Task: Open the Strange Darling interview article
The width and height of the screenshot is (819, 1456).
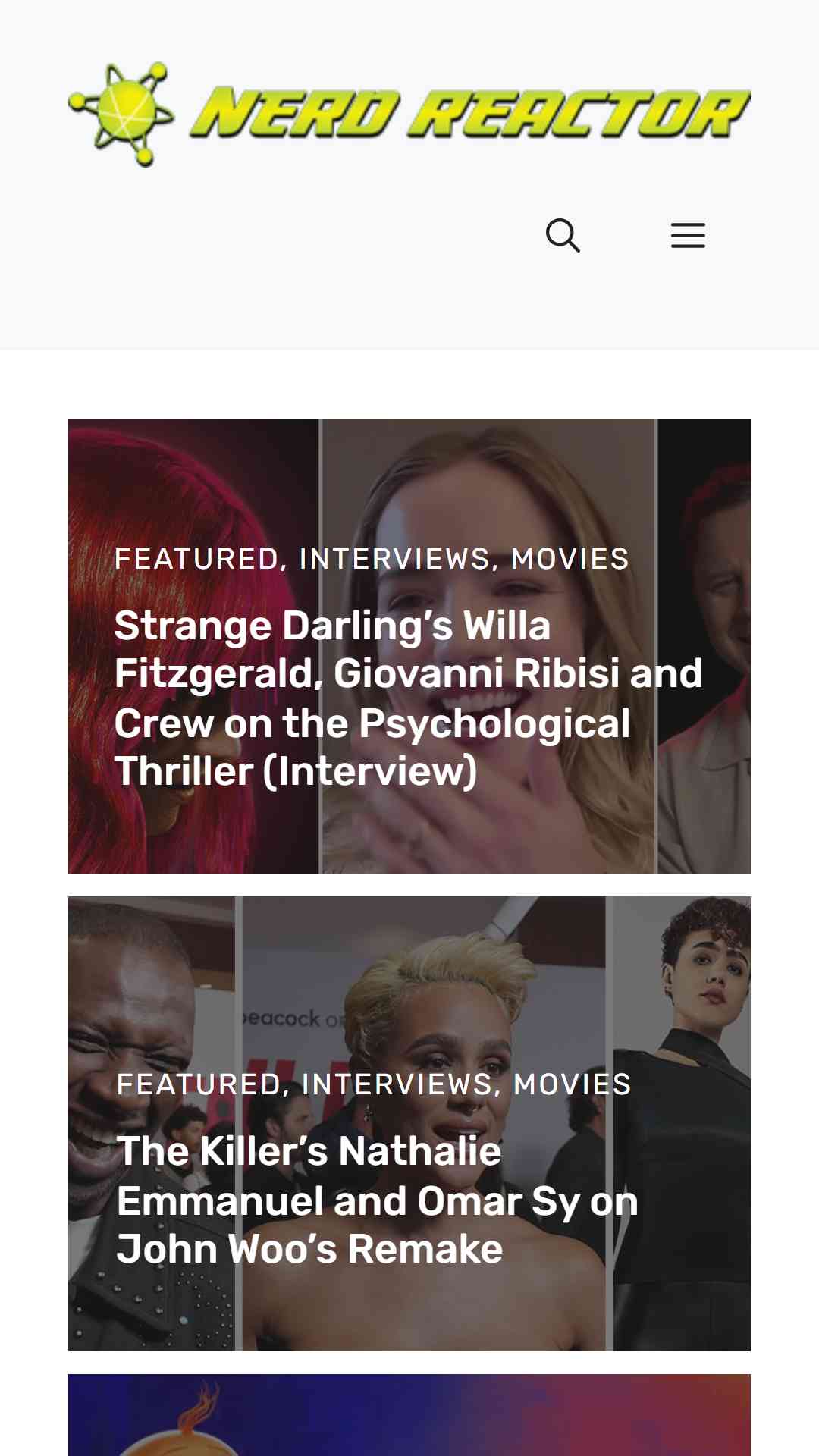Action: click(x=409, y=698)
